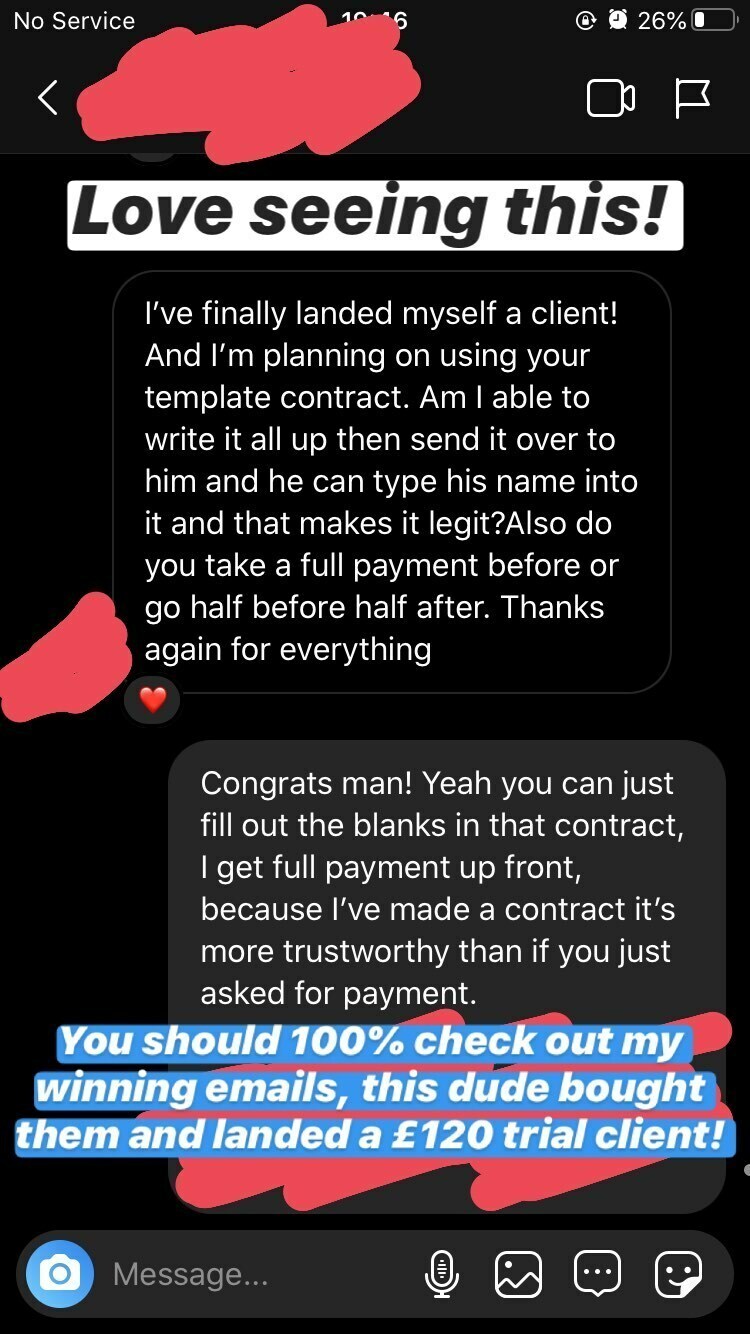
Task: Flag this conversation
Action: coord(692,98)
